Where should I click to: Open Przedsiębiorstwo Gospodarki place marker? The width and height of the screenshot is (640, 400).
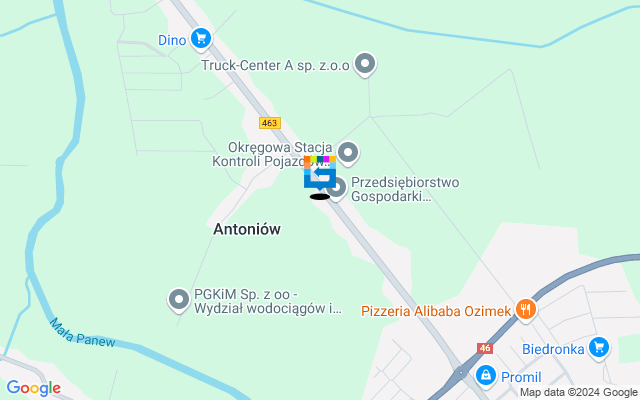pyautogui.click(x=338, y=187)
